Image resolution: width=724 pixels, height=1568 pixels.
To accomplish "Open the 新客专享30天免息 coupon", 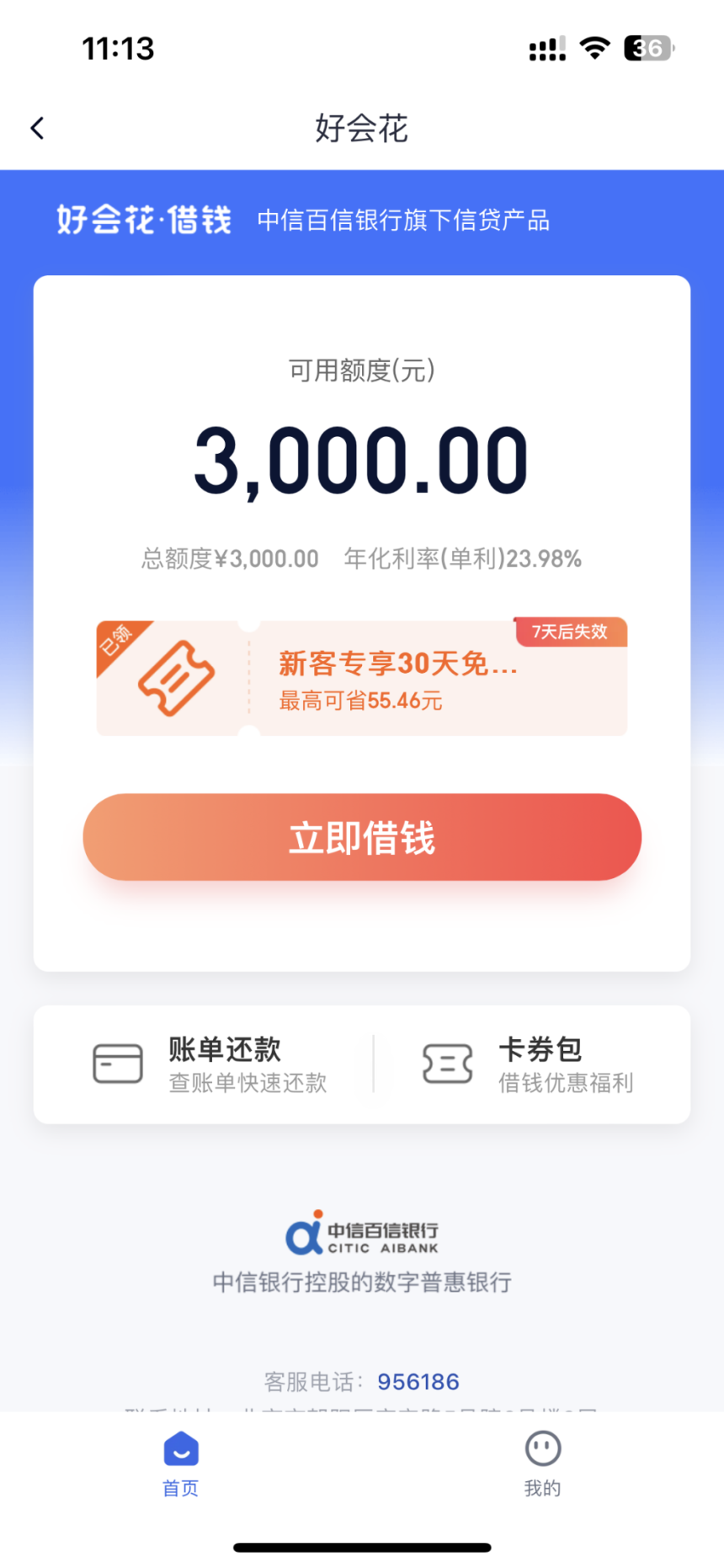I will click(x=362, y=679).
